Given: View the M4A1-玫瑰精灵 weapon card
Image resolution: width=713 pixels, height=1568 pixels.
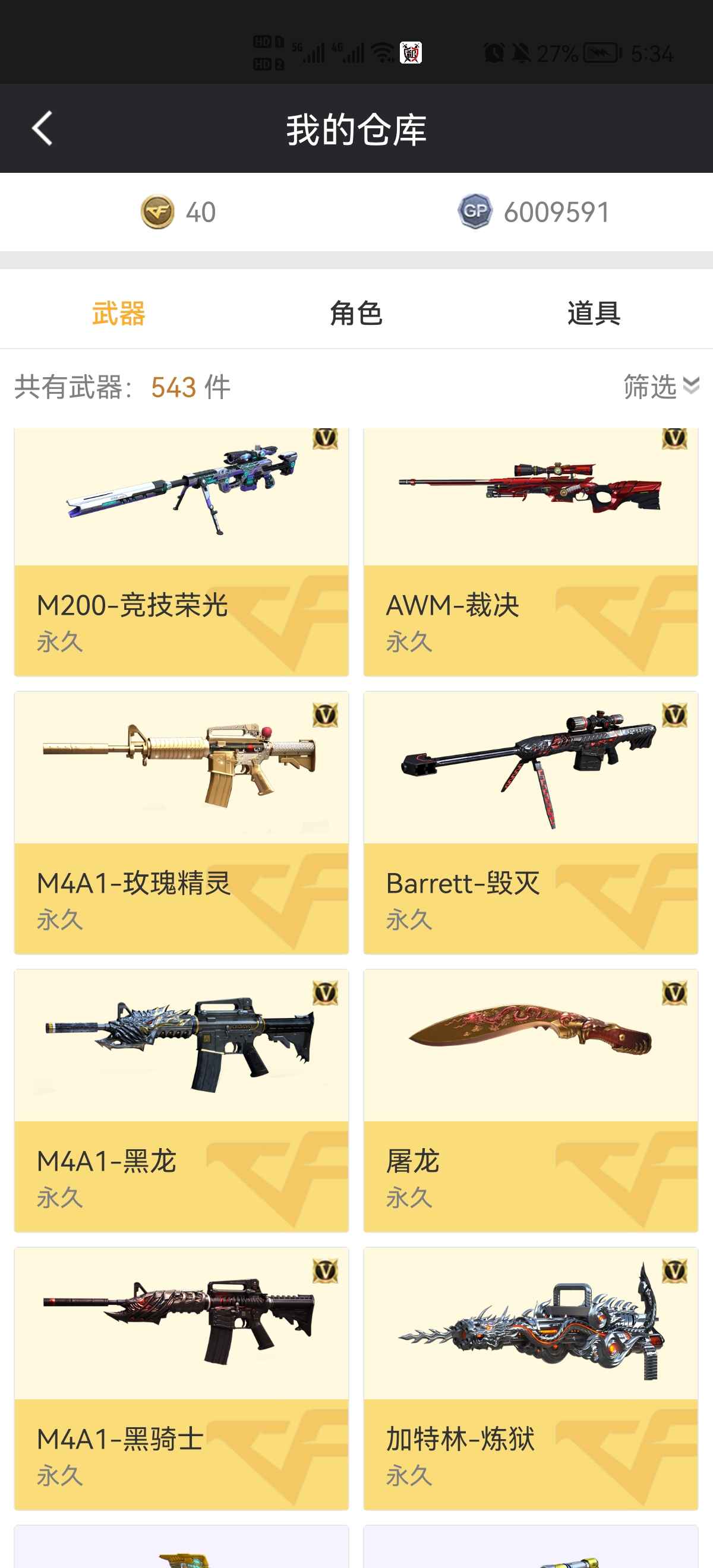Looking at the screenshot, I should coord(181,822).
